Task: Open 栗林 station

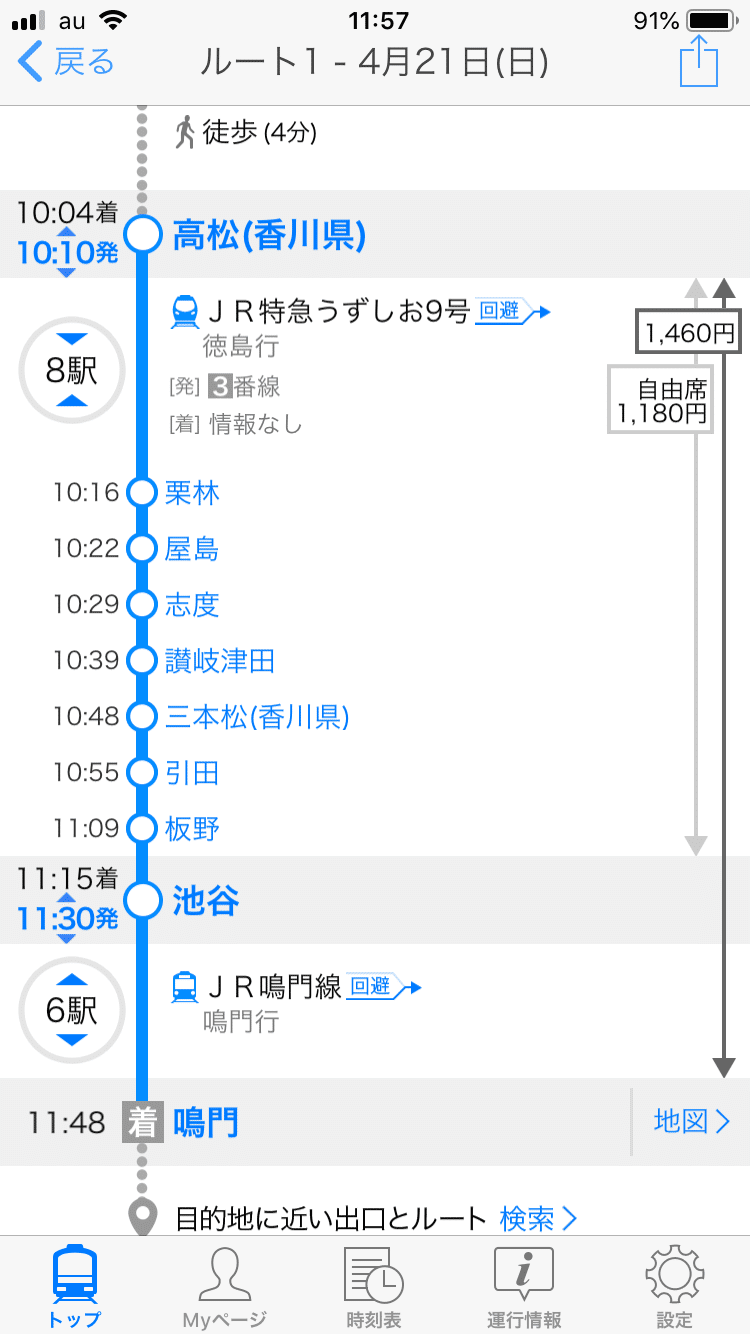Action: pos(192,493)
